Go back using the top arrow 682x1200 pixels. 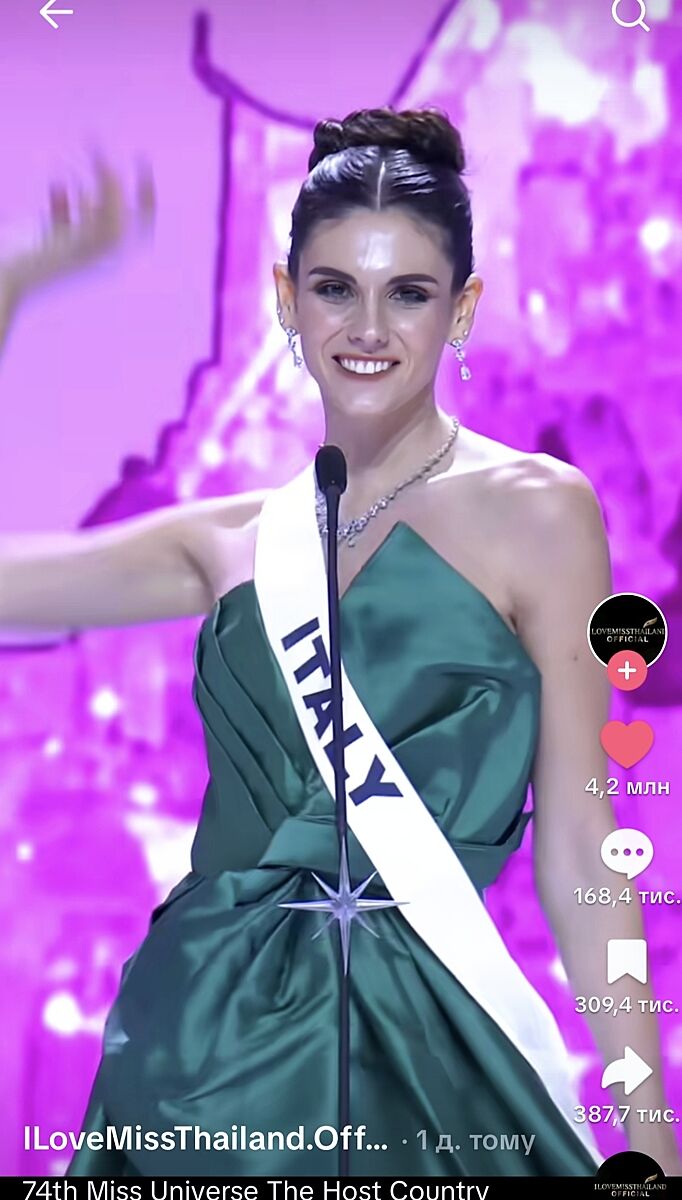56,14
